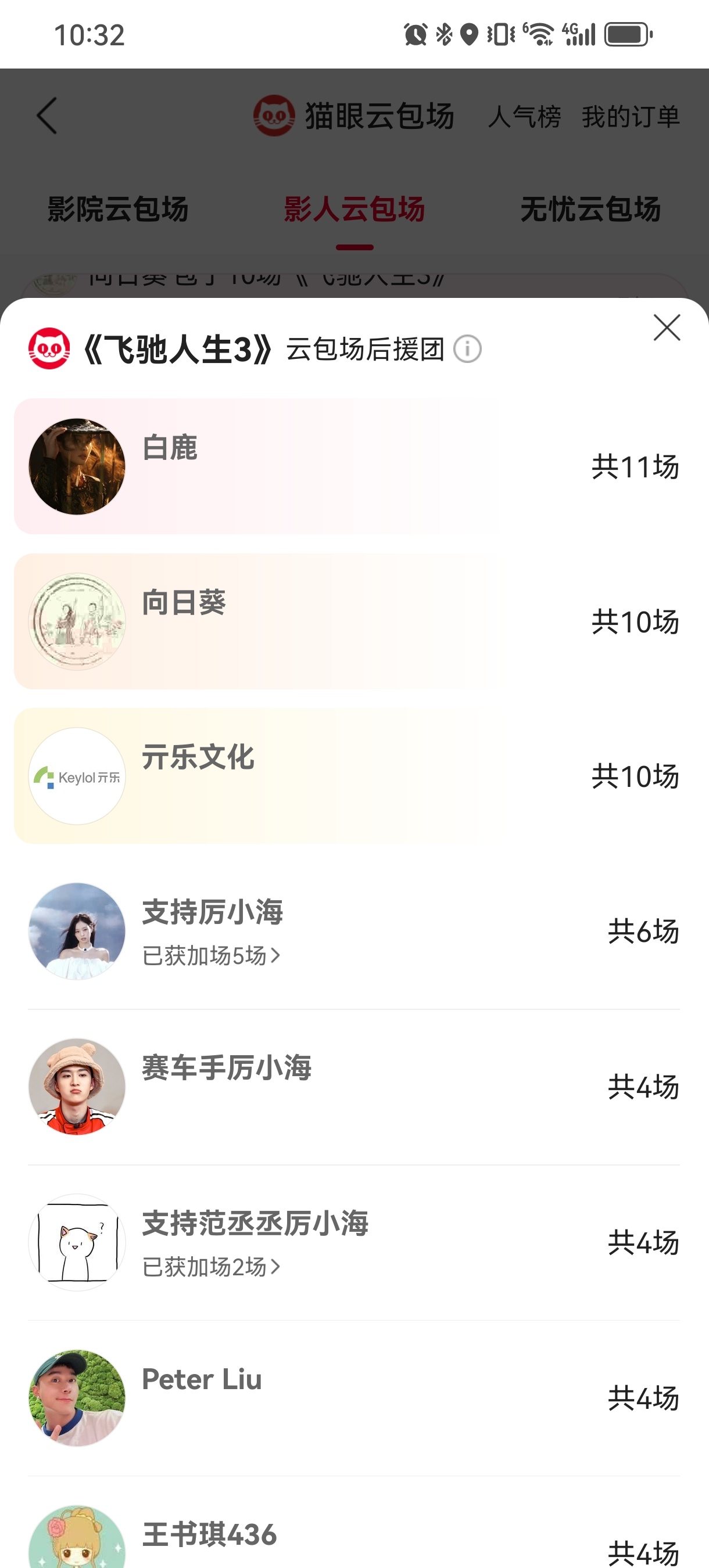Open 向日葵's supporter row

353,621
